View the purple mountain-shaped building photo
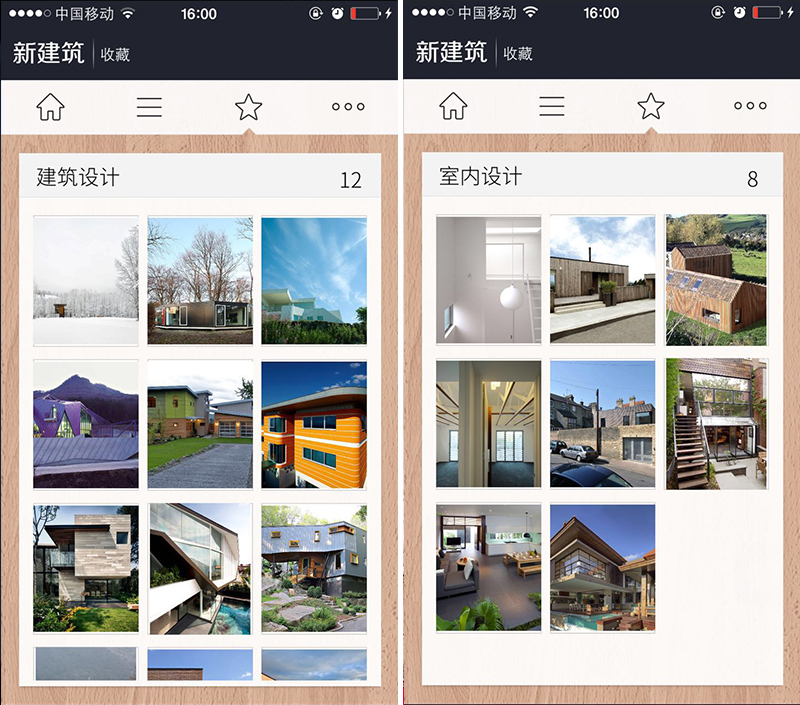 click(x=86, y=424)
